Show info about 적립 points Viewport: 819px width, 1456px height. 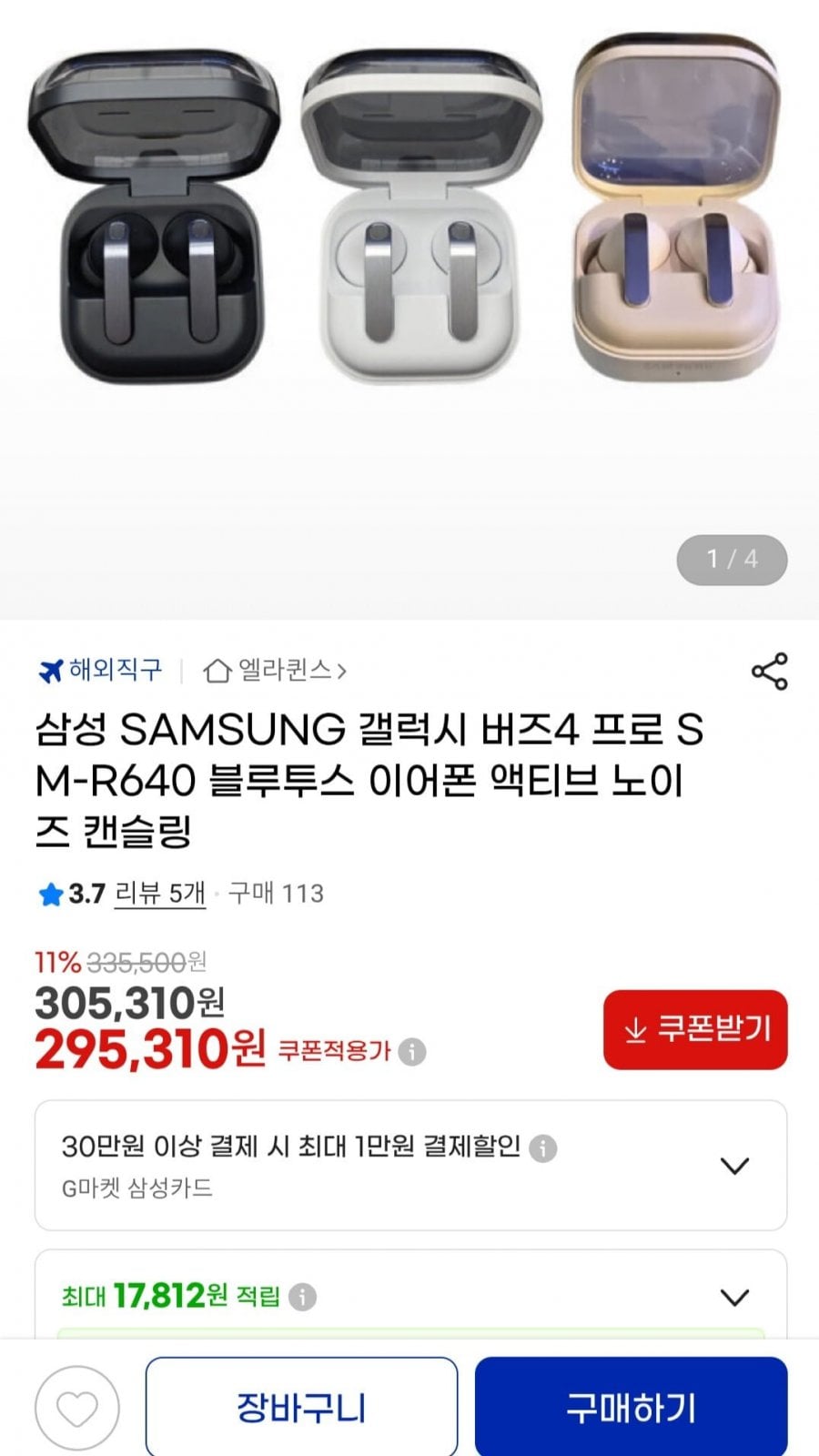303,1297
